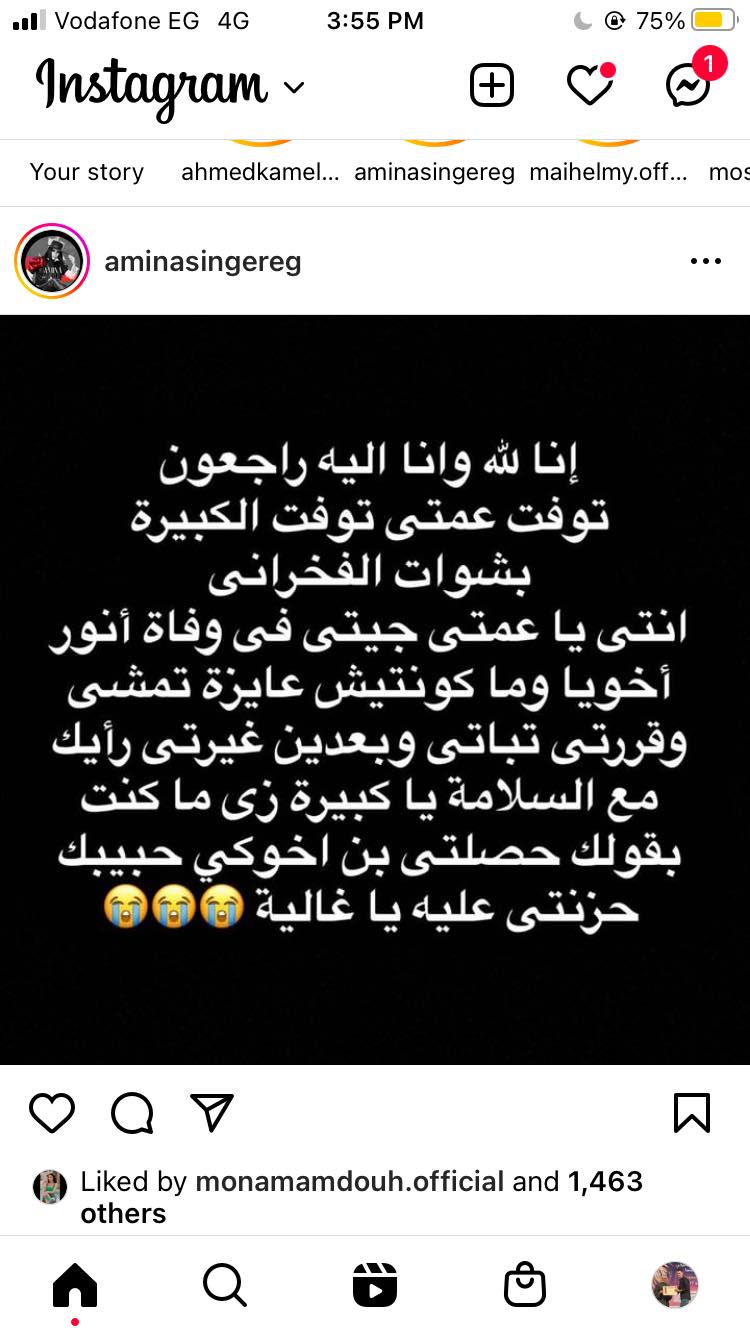The image size is (750, 1334).
Task: Switch to the Shop tab
Action: click(x=525, y=1284)
